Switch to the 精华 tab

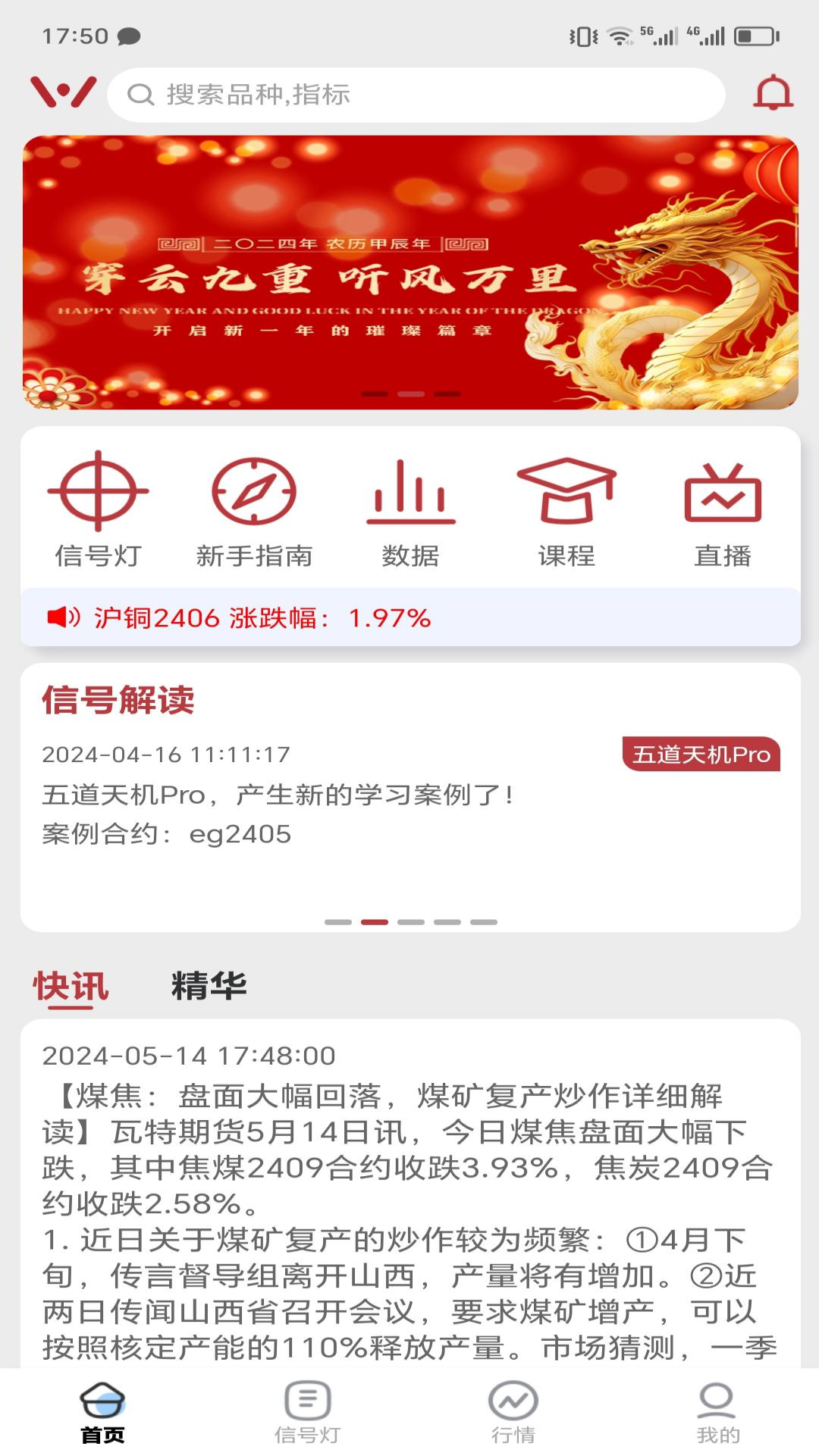209,987
